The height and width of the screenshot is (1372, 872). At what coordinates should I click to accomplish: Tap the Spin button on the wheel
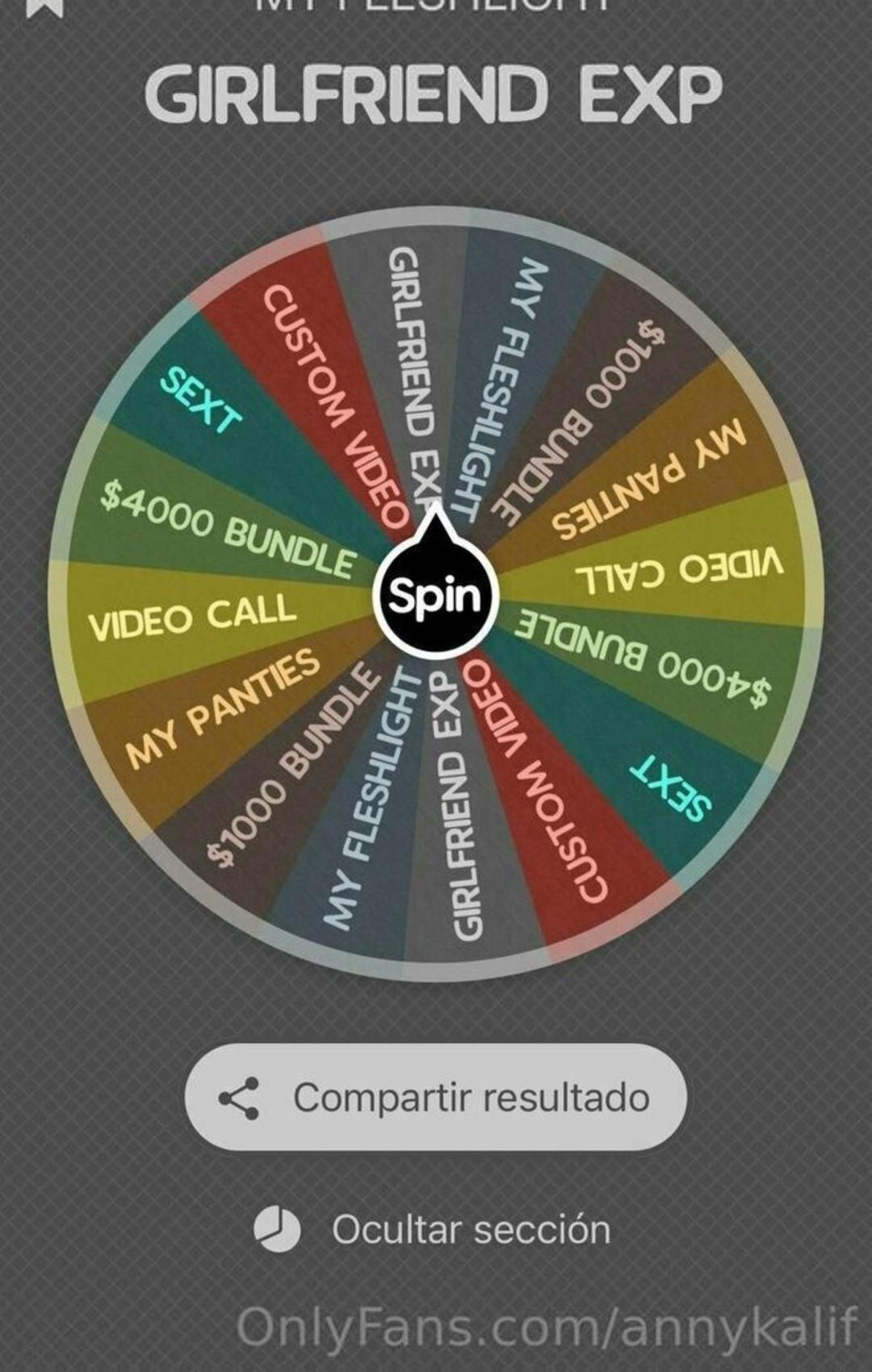click(x=435, y=596)
